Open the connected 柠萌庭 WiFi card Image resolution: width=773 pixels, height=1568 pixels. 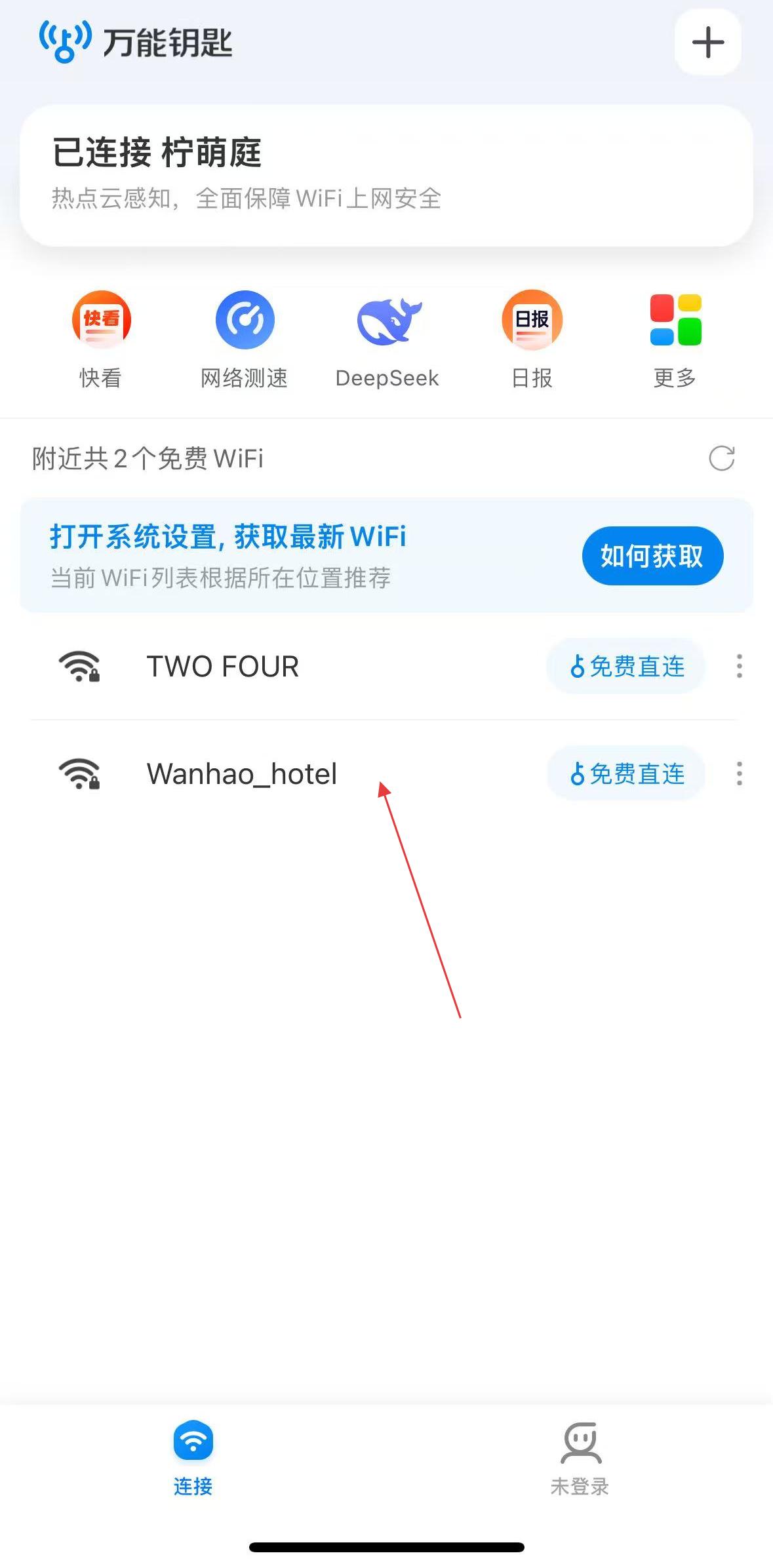[386, 175]
